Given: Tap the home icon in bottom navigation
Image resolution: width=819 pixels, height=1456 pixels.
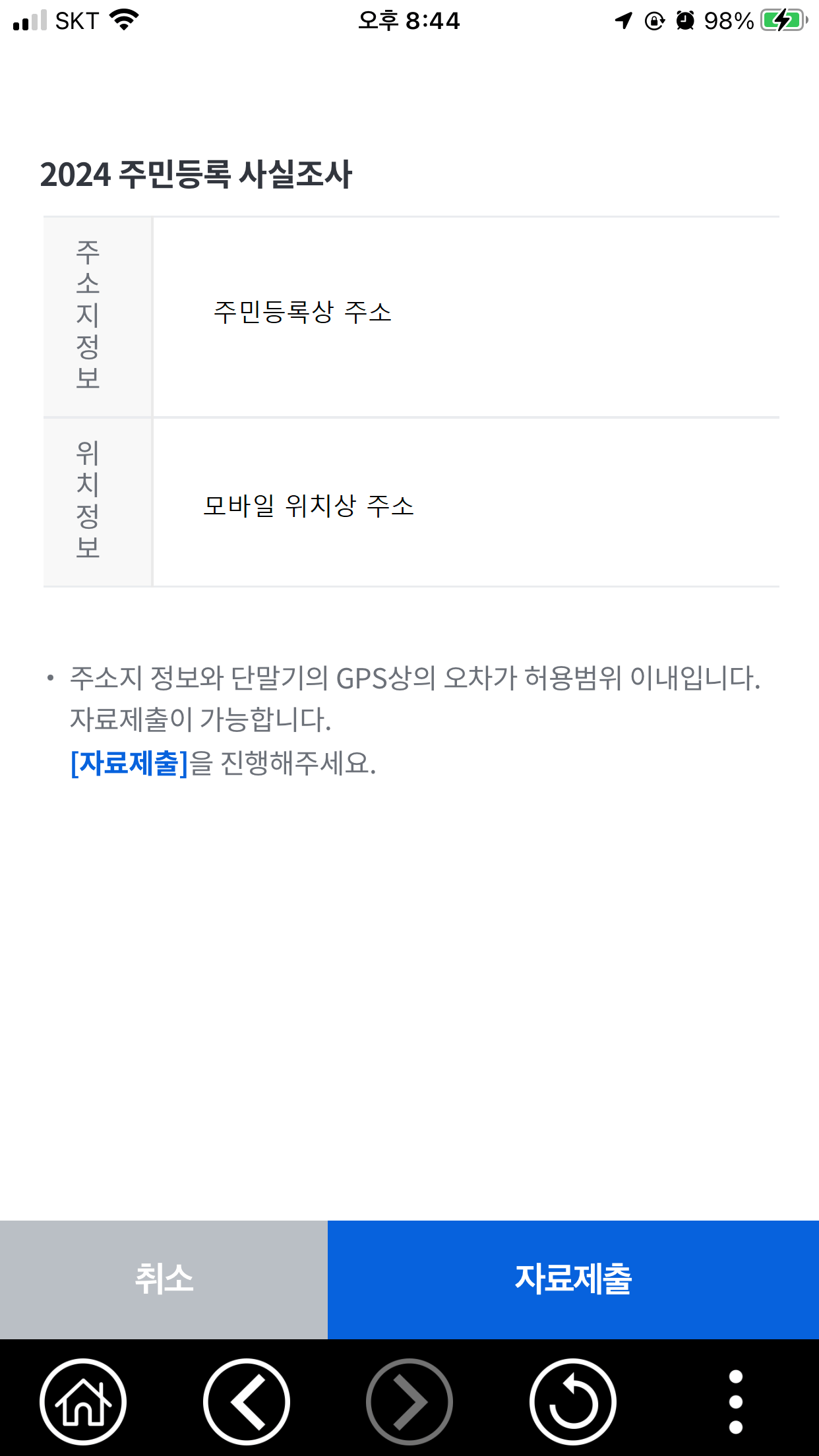Looking at the screenshot, I should tap(84, 1401).
